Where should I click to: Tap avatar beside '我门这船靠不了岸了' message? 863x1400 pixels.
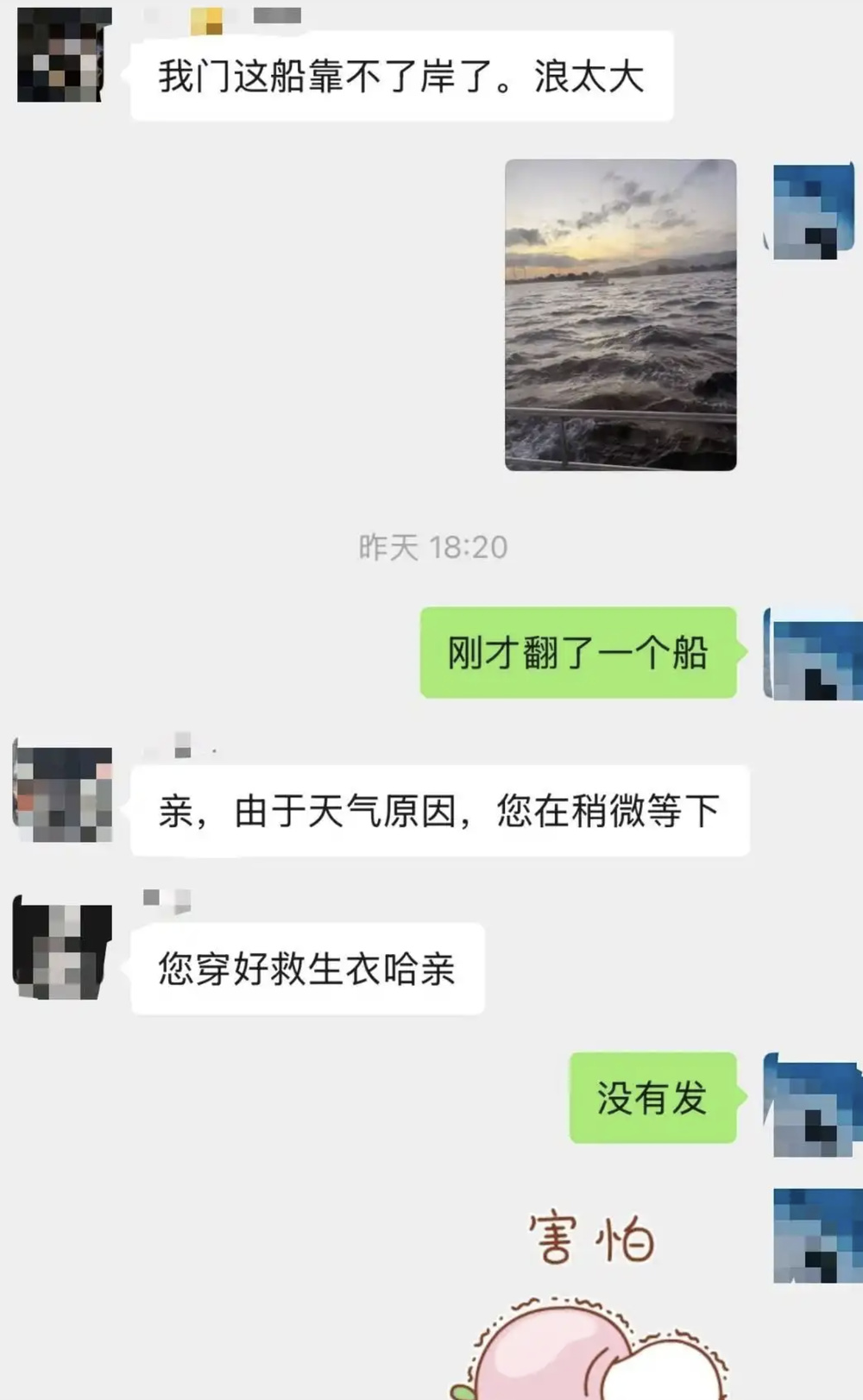(x=65, y=54)
